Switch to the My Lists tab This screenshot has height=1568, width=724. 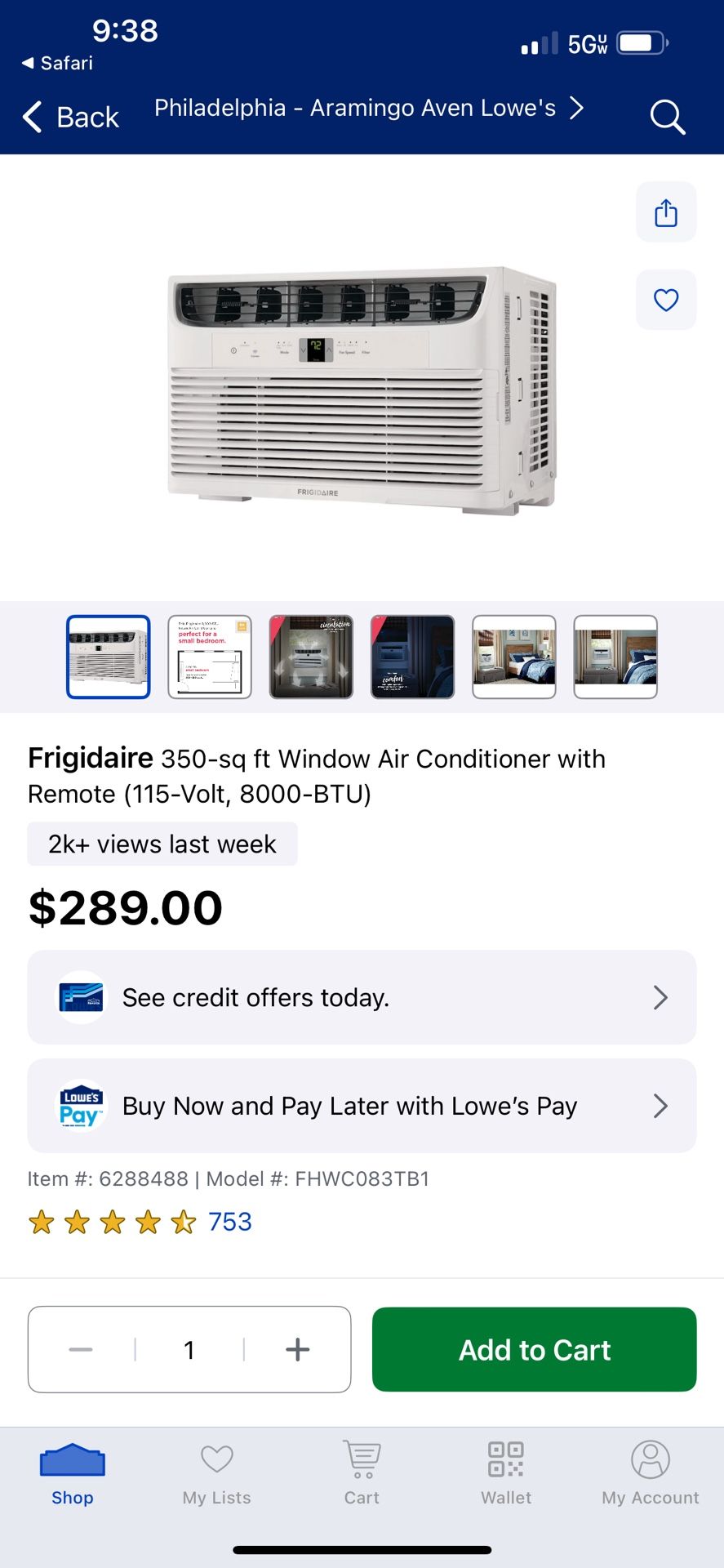coord(217,1474)
